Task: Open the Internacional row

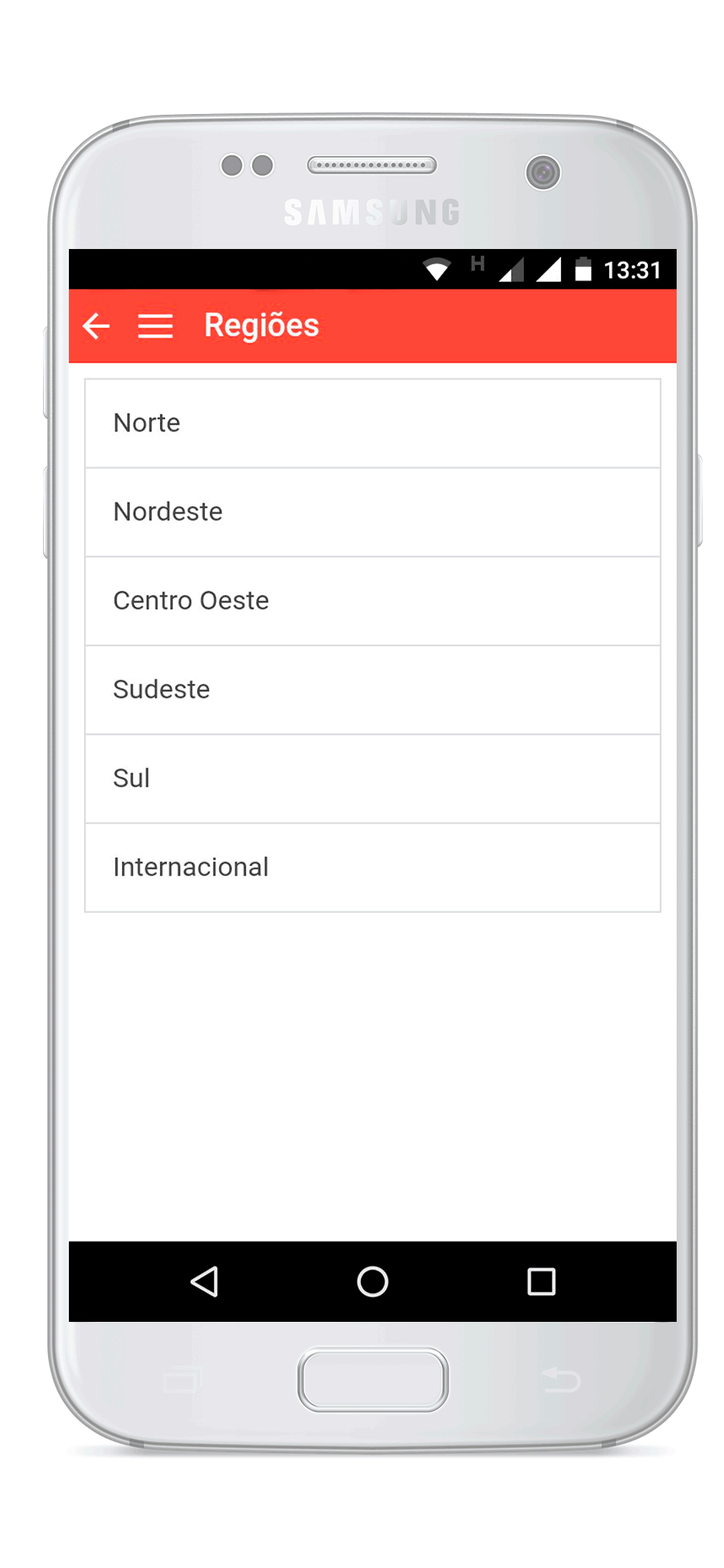Action: [372, 868]
